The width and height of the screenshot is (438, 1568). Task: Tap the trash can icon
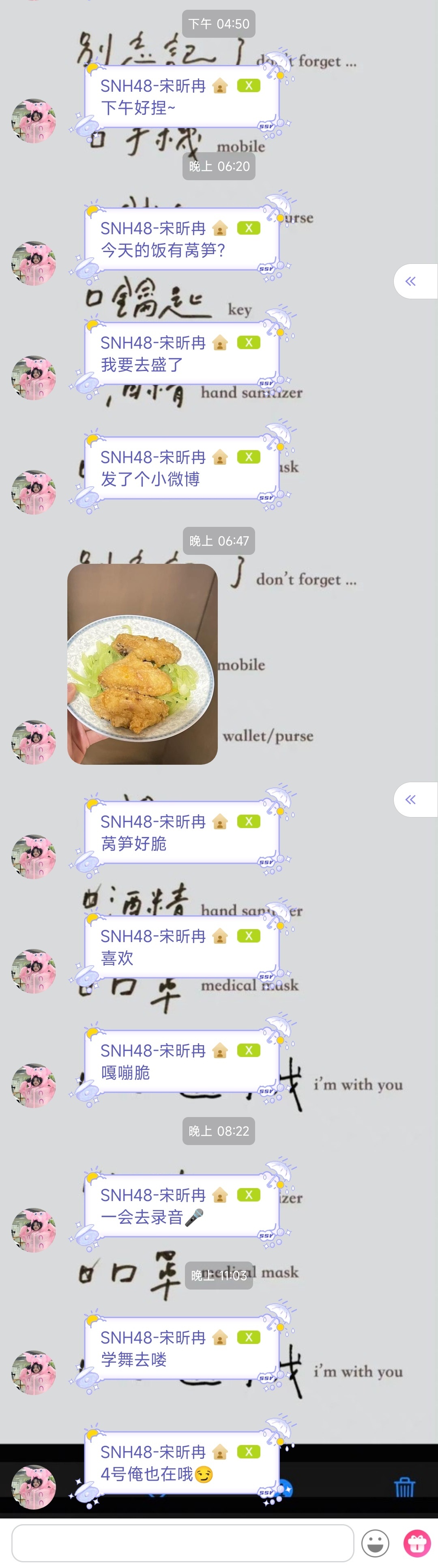pos(404,1487)
